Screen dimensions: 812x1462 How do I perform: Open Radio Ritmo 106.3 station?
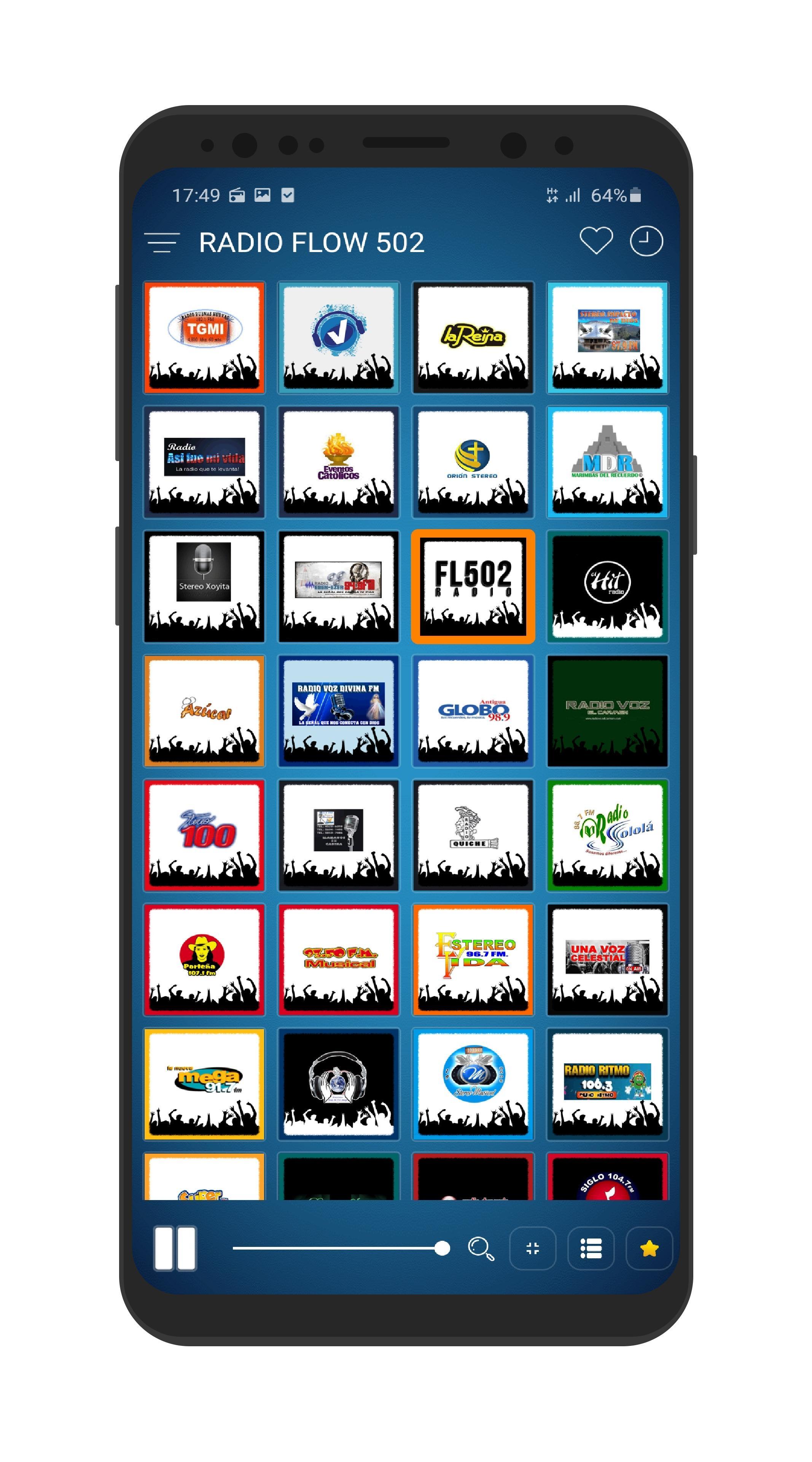(x=607, y=1084)
